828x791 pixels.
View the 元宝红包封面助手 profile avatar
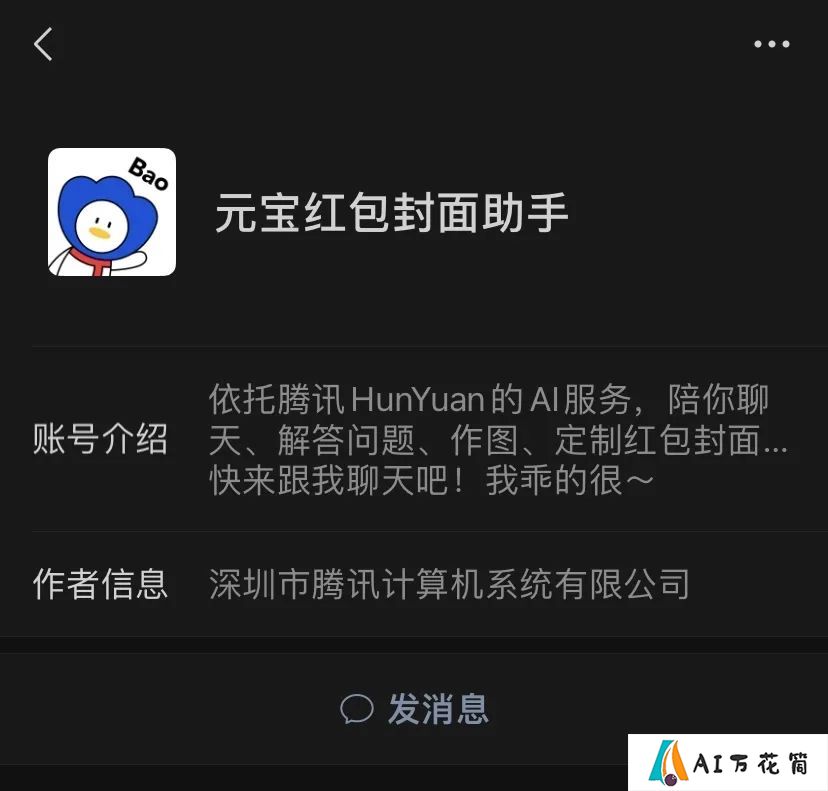112,212
